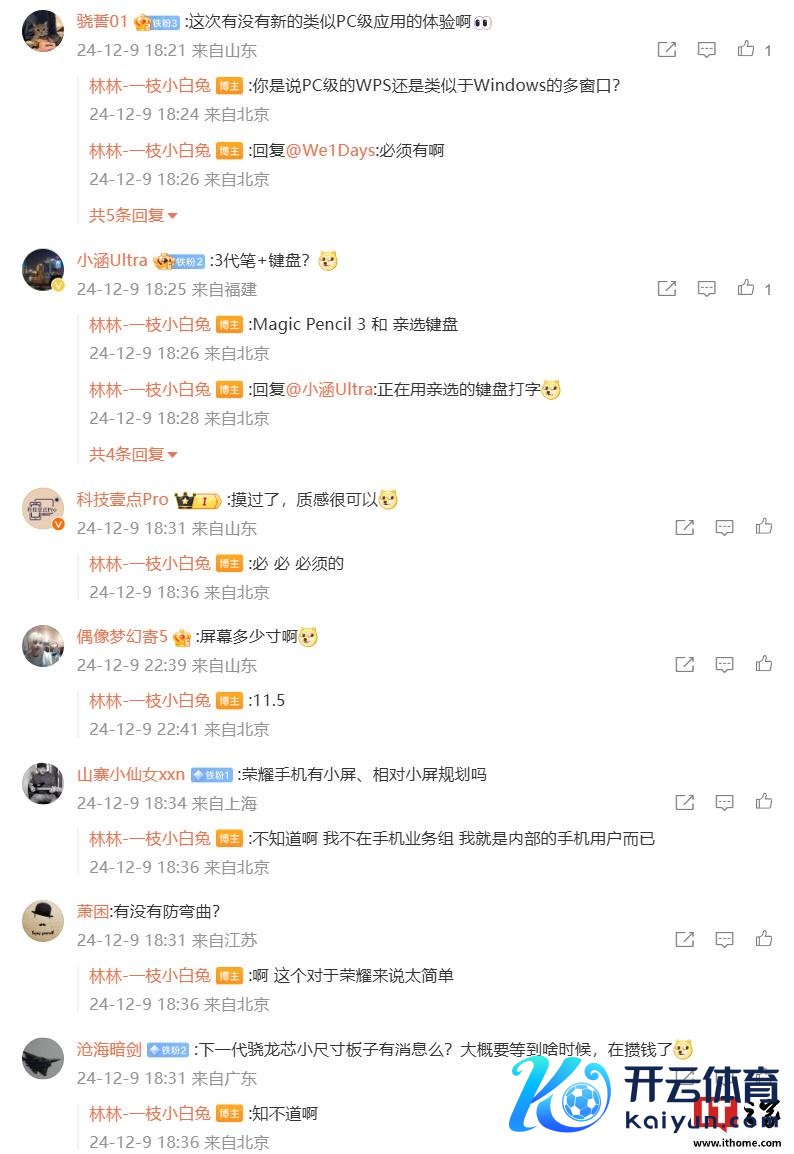The image size is (794, 1154).
Task: Like 科技壹点Pro's comment
Action: click(764, 527)
